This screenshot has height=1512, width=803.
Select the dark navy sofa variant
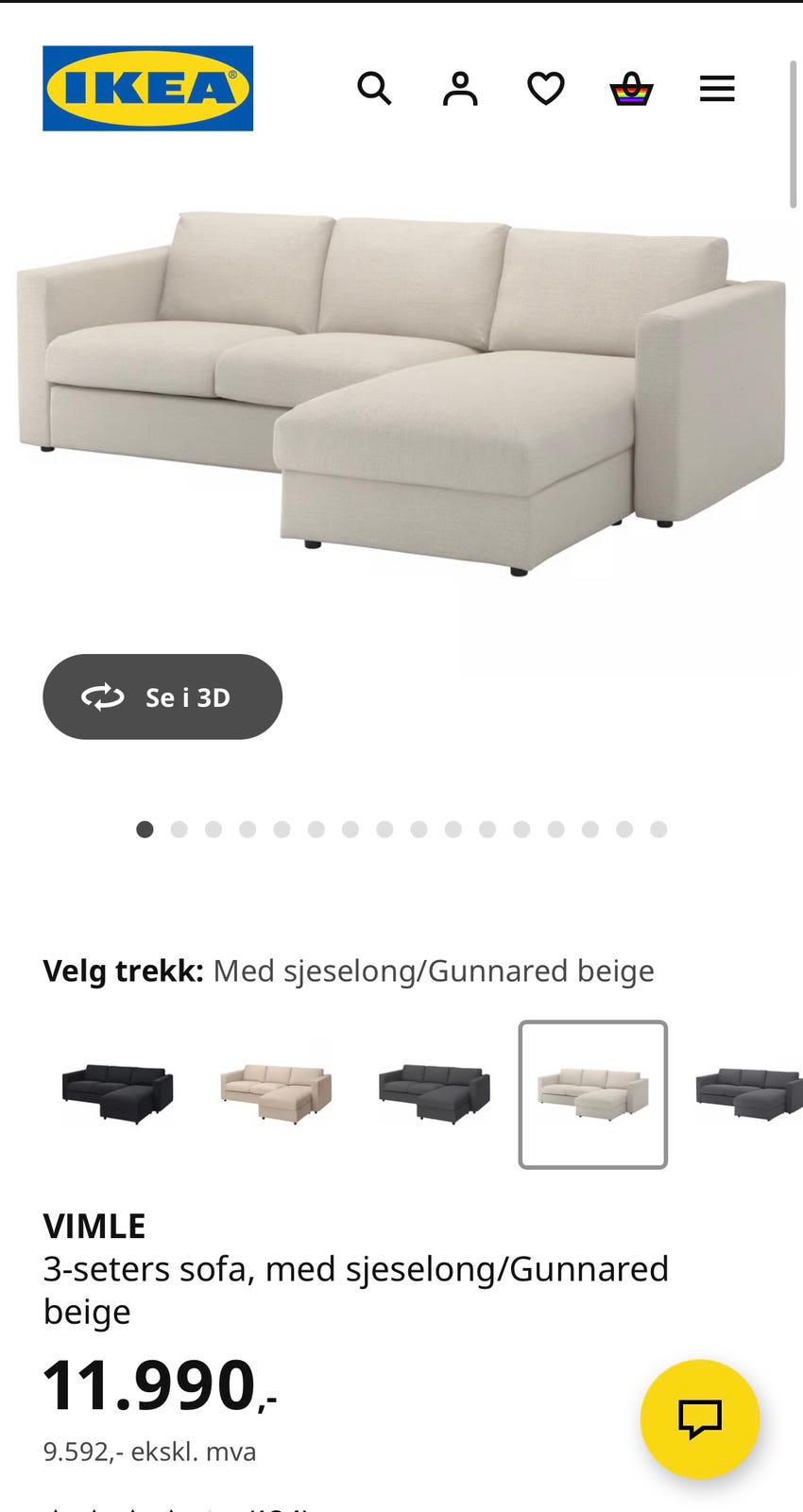pyautogui.click(x=117, y=1093)
